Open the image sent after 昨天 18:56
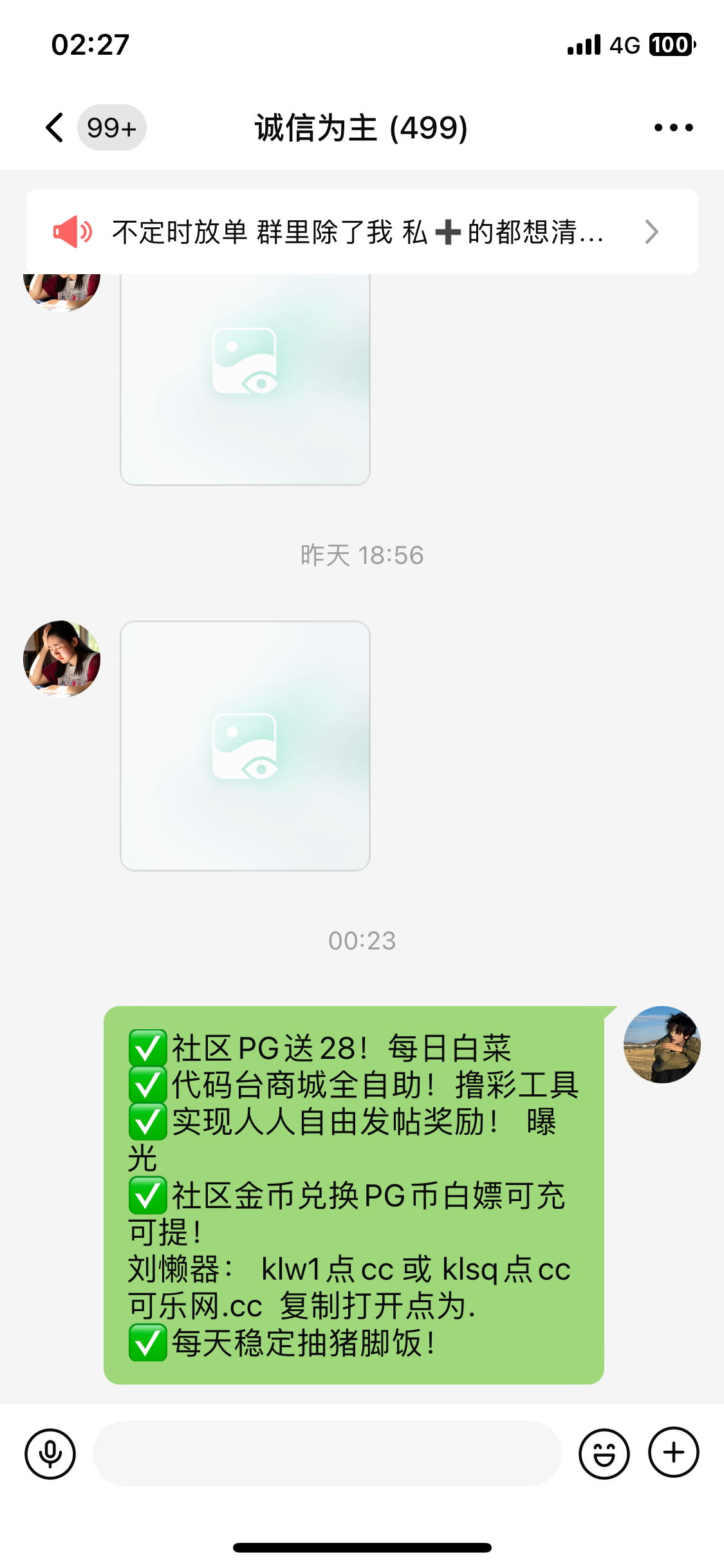 (x=245, y=745)
